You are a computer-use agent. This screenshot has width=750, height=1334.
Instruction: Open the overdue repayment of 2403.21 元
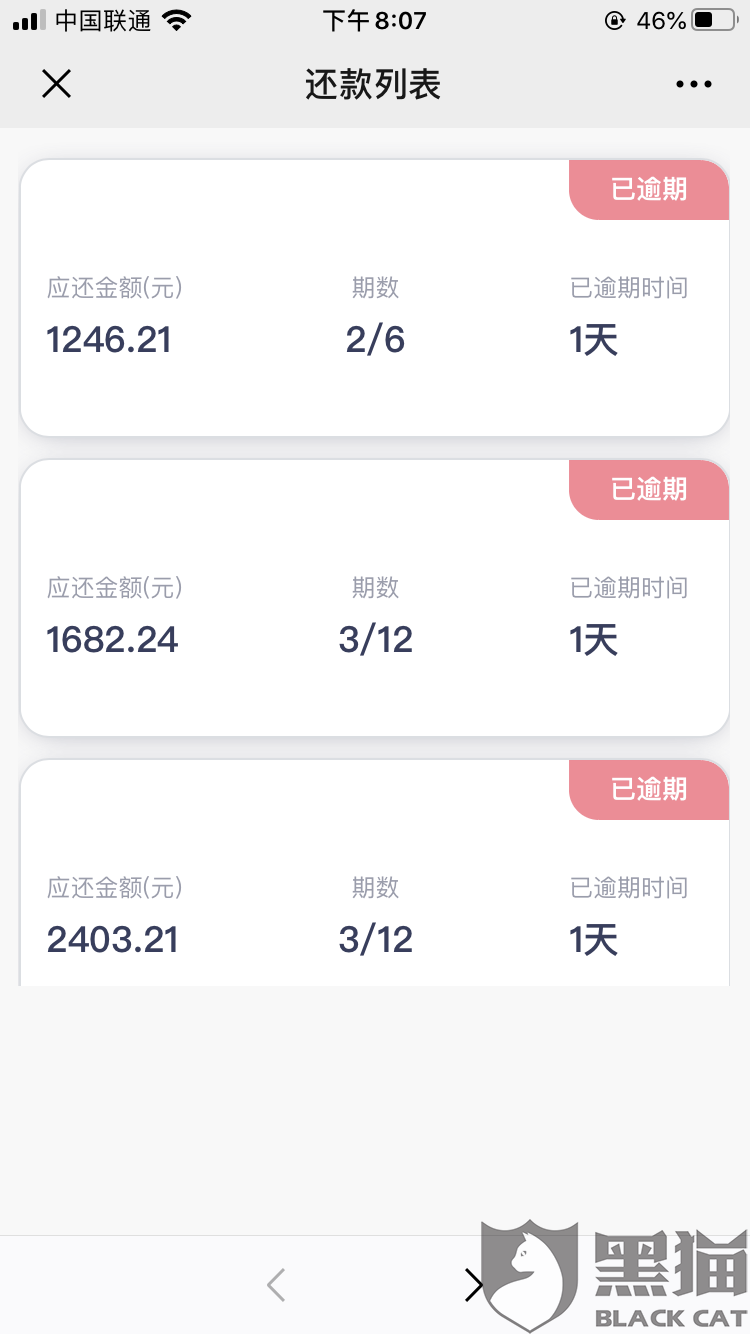click(x=374, y=880)
